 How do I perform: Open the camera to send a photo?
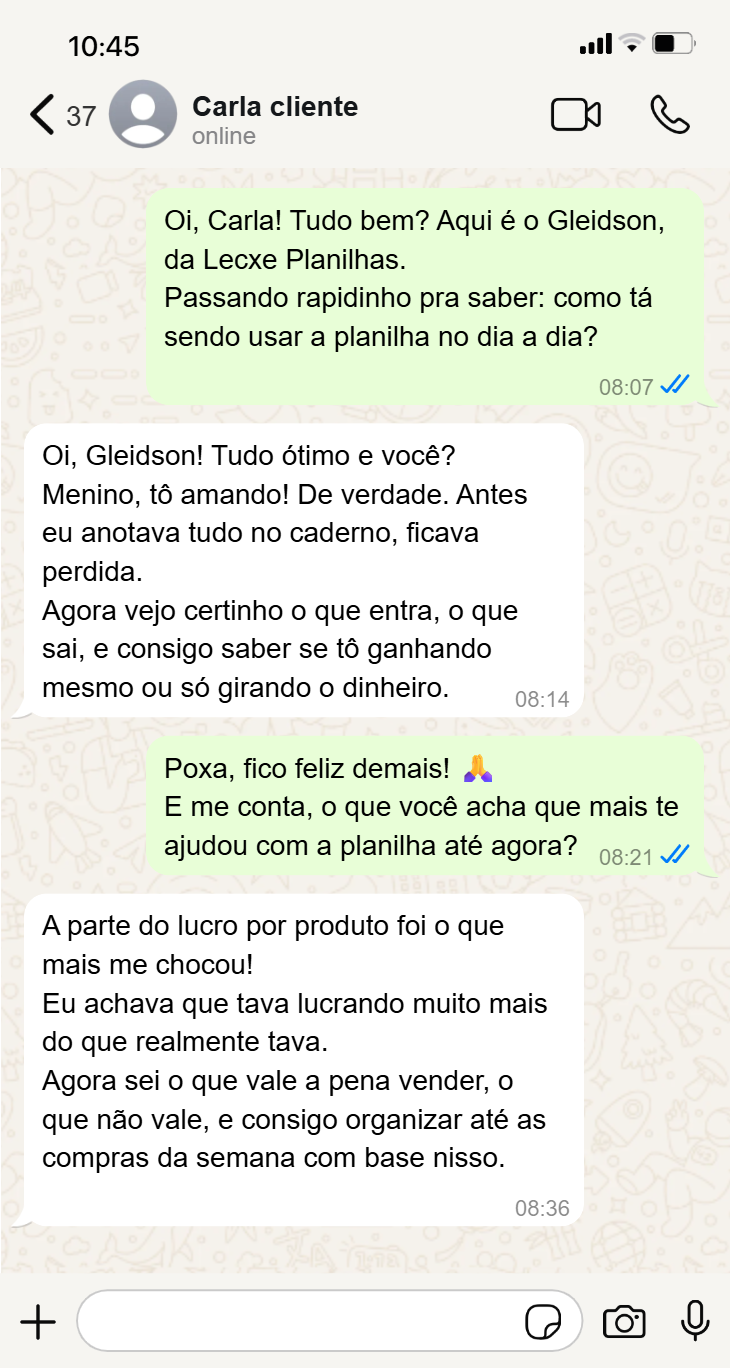(x=624, y=1322)
